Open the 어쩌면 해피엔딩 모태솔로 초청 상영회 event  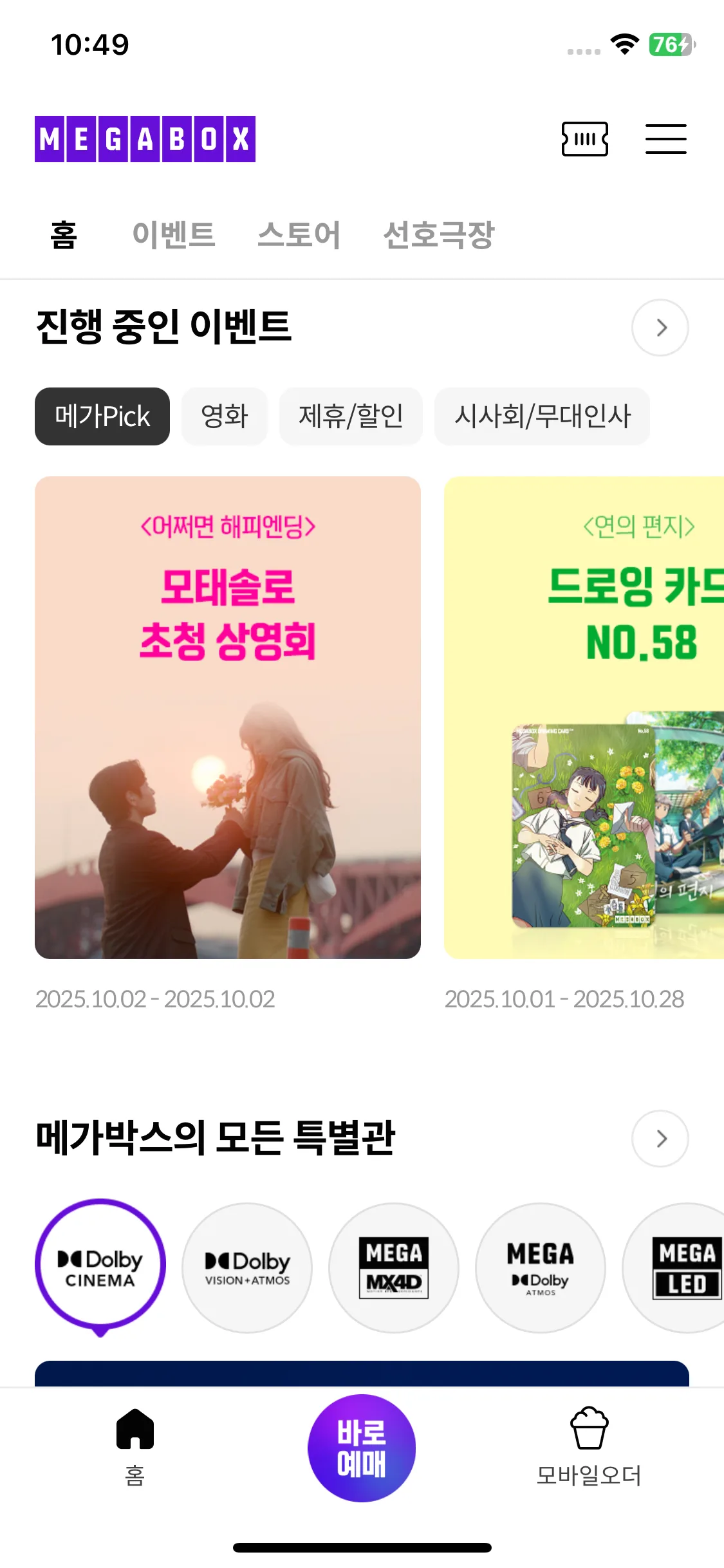point(228,717)
